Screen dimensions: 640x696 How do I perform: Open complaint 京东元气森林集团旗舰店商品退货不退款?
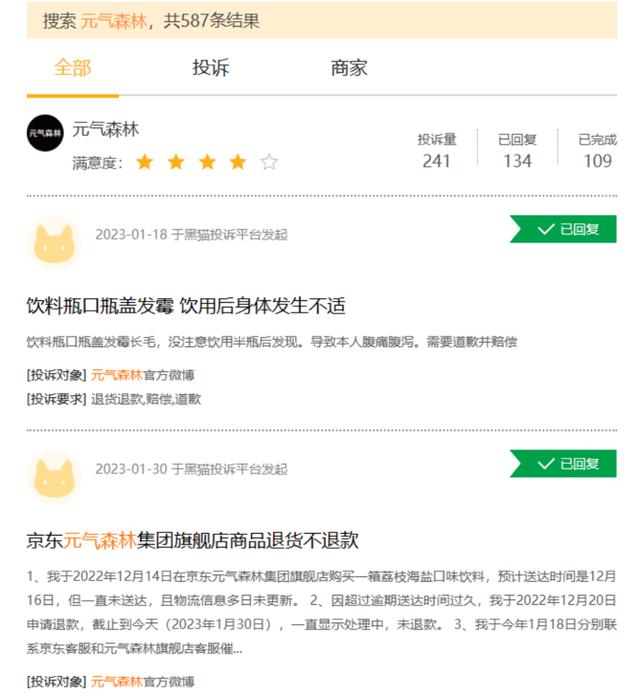pyautogui.click(x=192, y=541)
